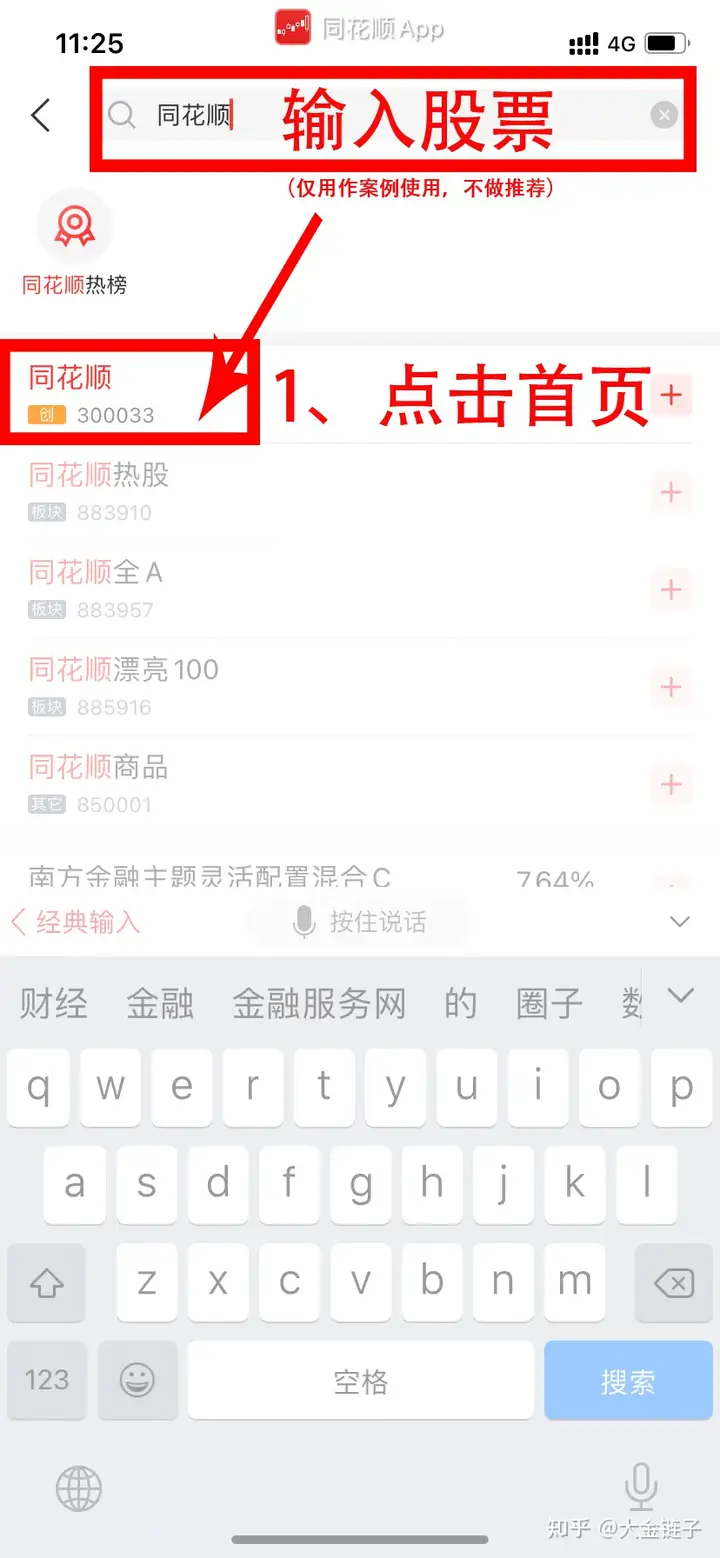The width and height of the screenshot is (720, 1558).
Task: Add 同花顺全A to watchlist
Action: 671,589
